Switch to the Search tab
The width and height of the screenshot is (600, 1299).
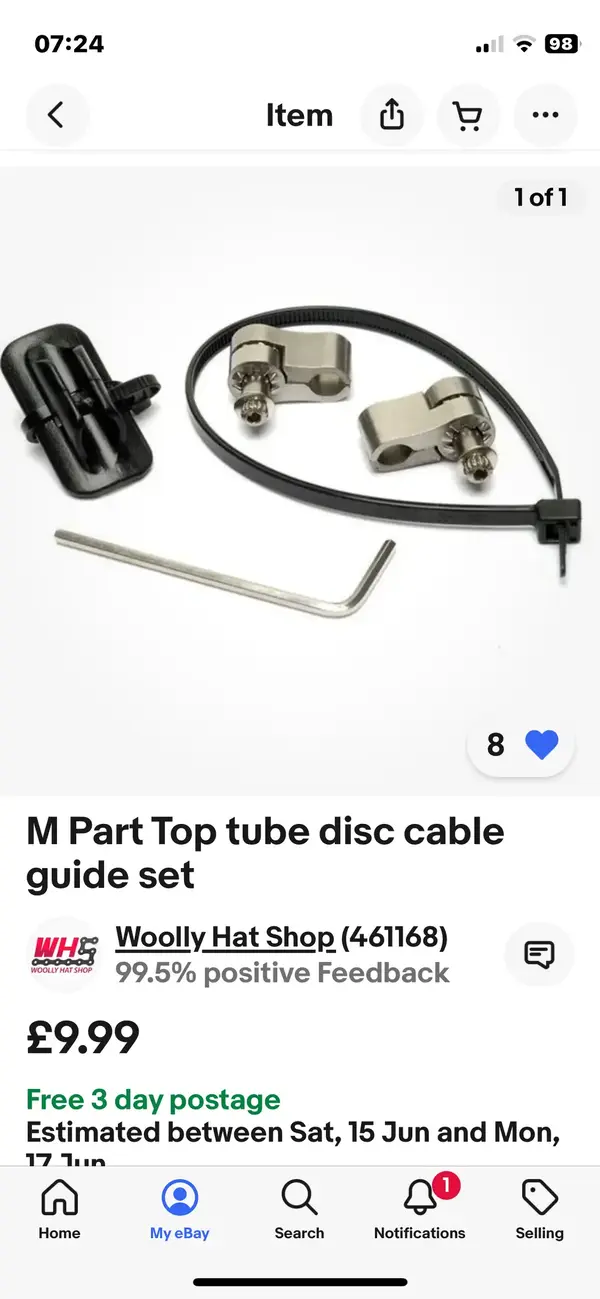pos(299,1208)
